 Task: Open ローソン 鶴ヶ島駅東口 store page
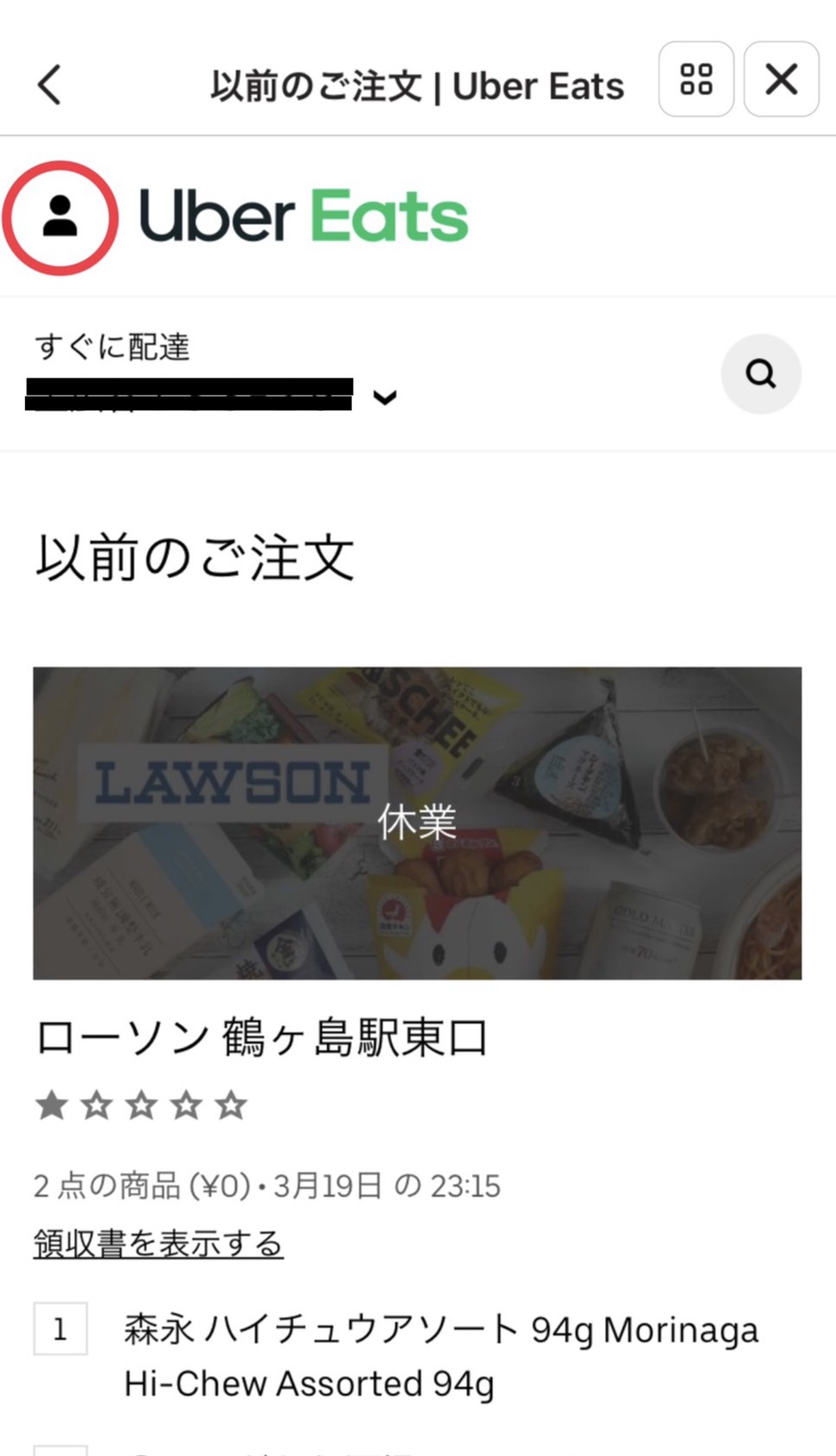tap(262, 1037)
